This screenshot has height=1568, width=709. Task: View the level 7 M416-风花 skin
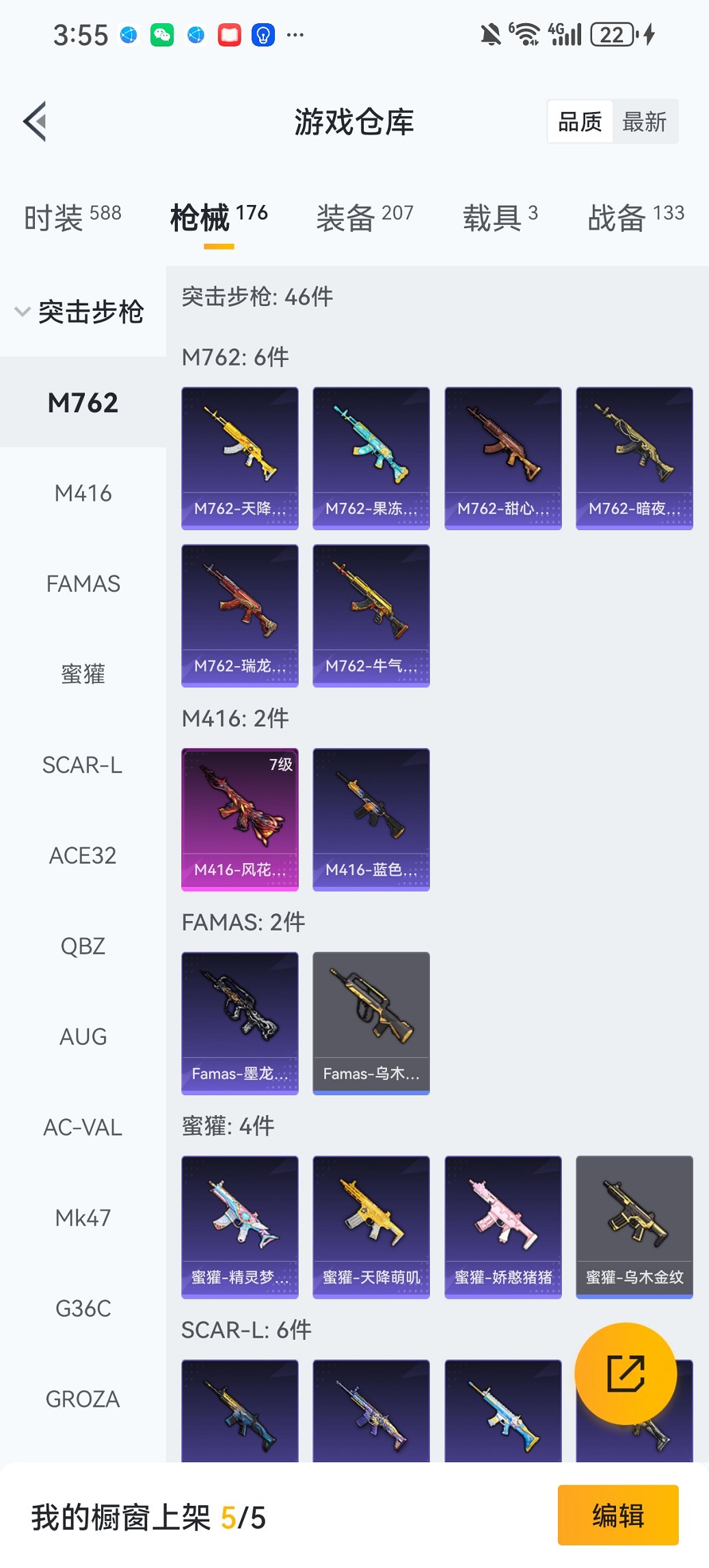coord(239,819)
